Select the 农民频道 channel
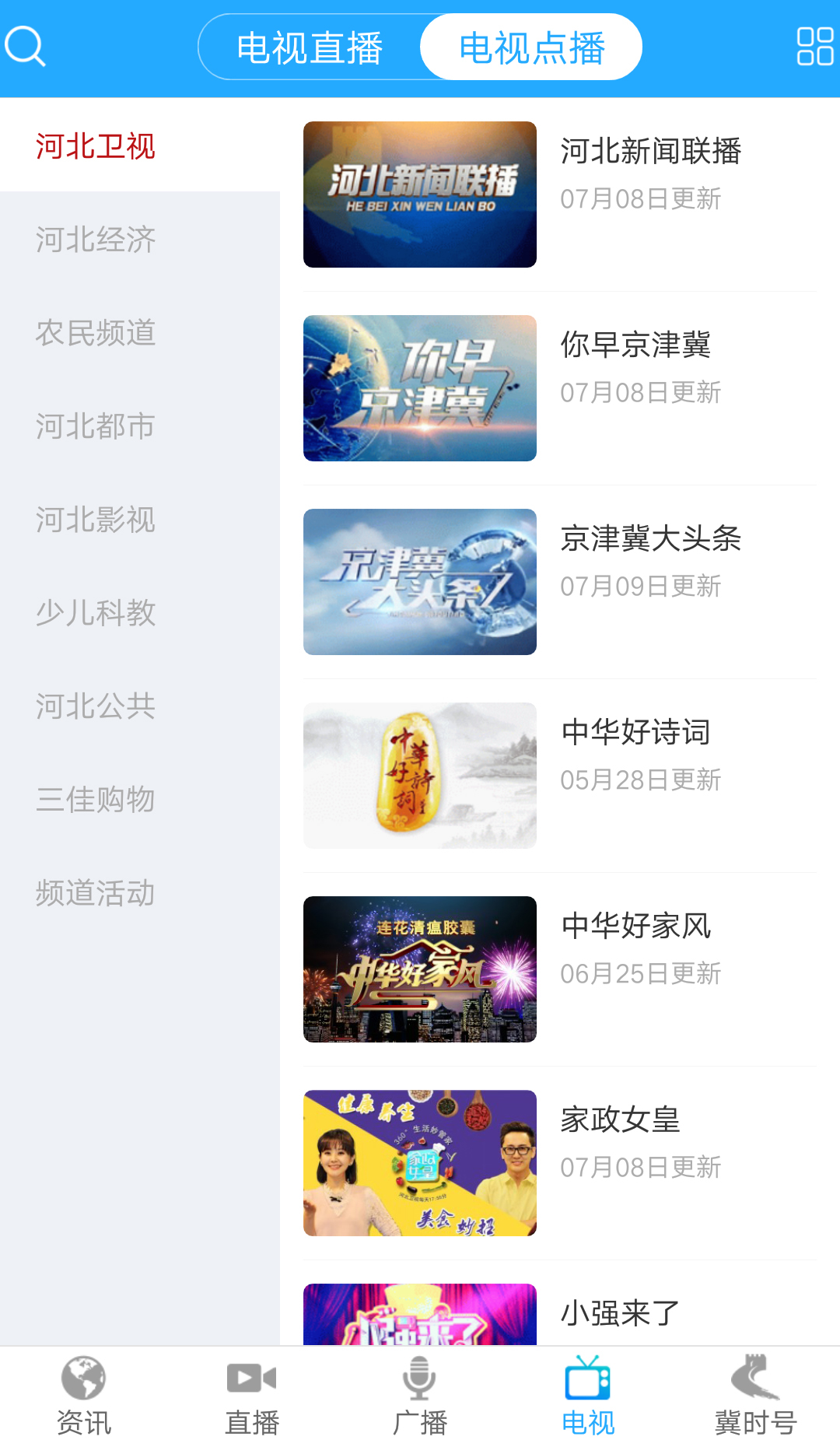The height and width of the screenshot is (1447, 840). coord(94,334)
